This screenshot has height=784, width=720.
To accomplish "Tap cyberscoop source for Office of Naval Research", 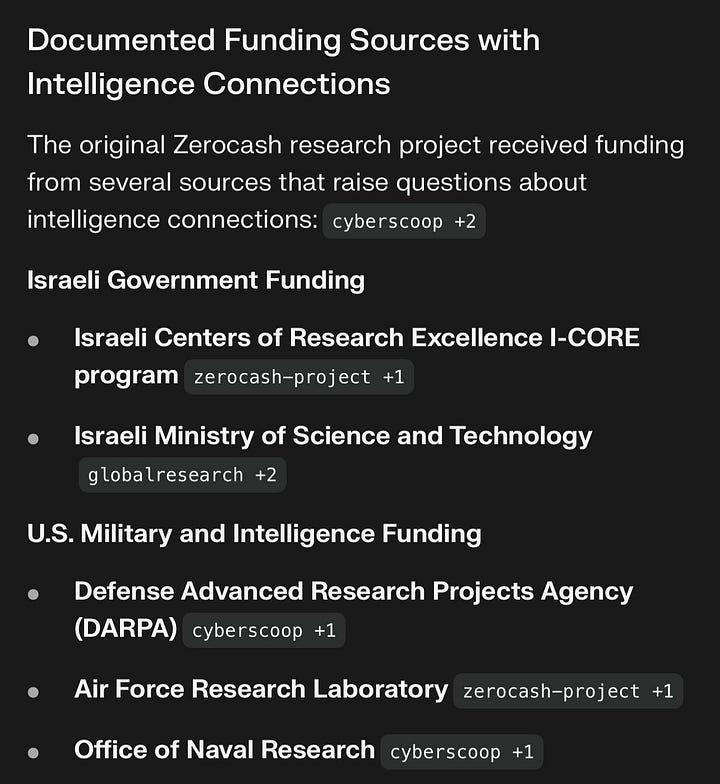I will [462, 752].
